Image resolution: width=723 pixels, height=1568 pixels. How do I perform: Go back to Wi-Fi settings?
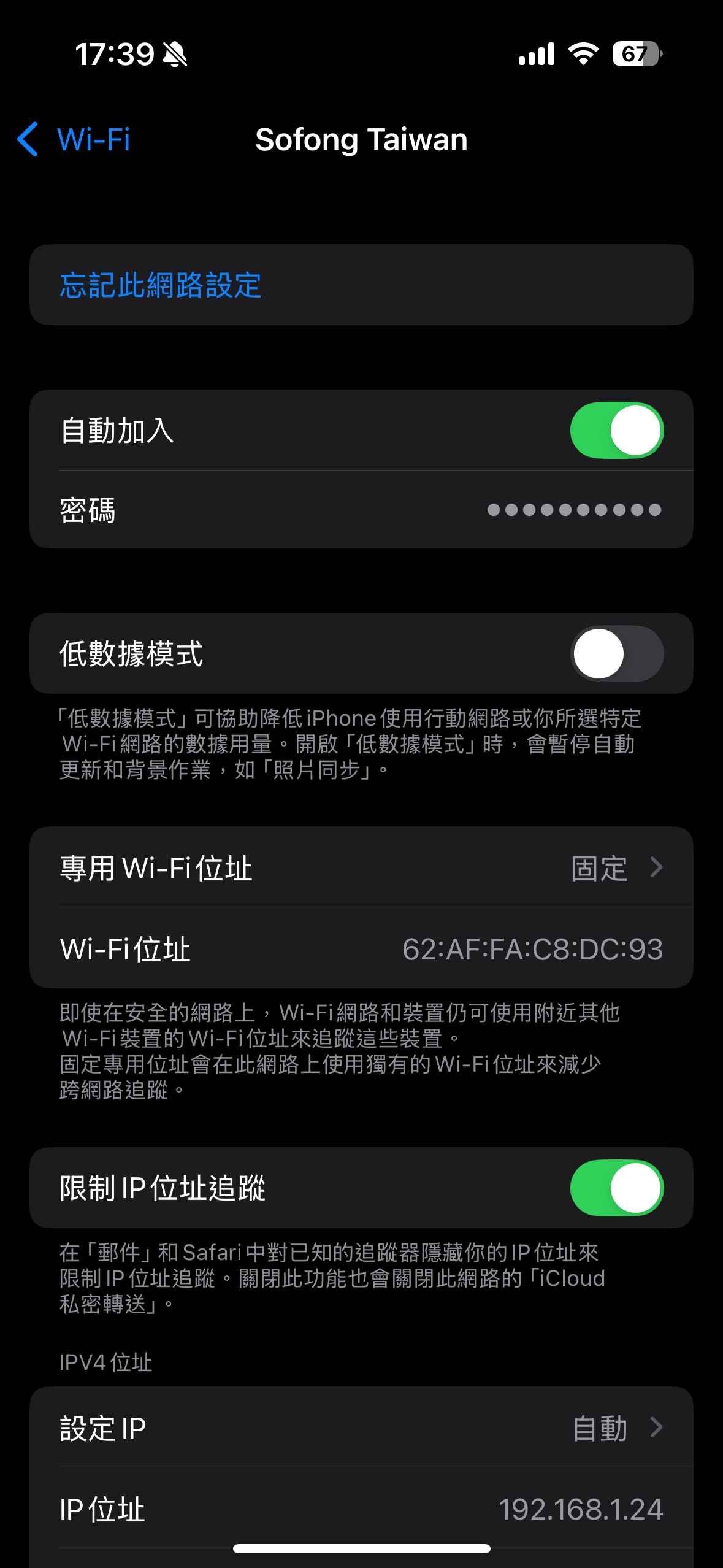coord(74,139)
